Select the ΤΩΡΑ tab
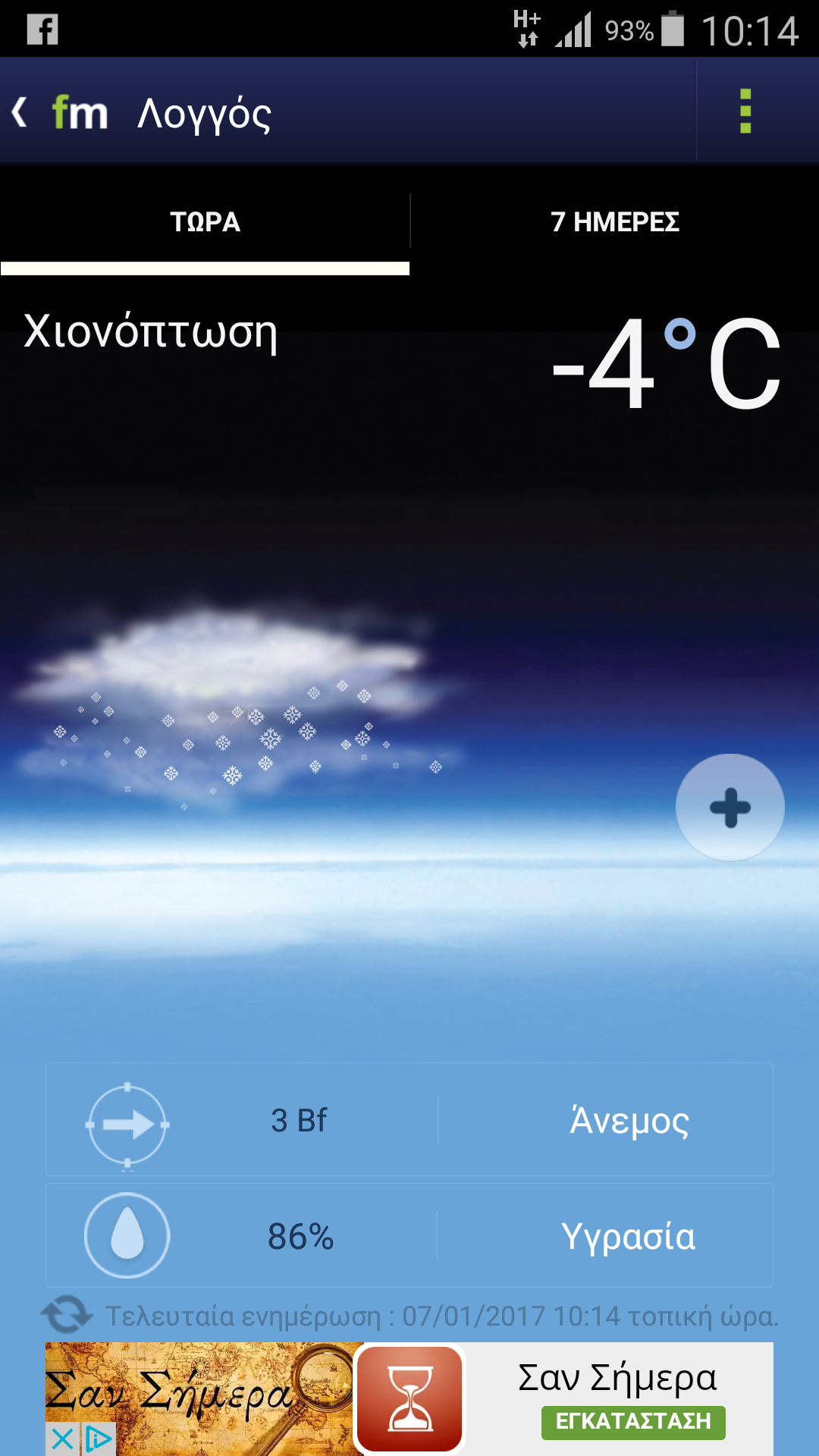The width and height of the screenshot is (819, 1456). [205, 222]
